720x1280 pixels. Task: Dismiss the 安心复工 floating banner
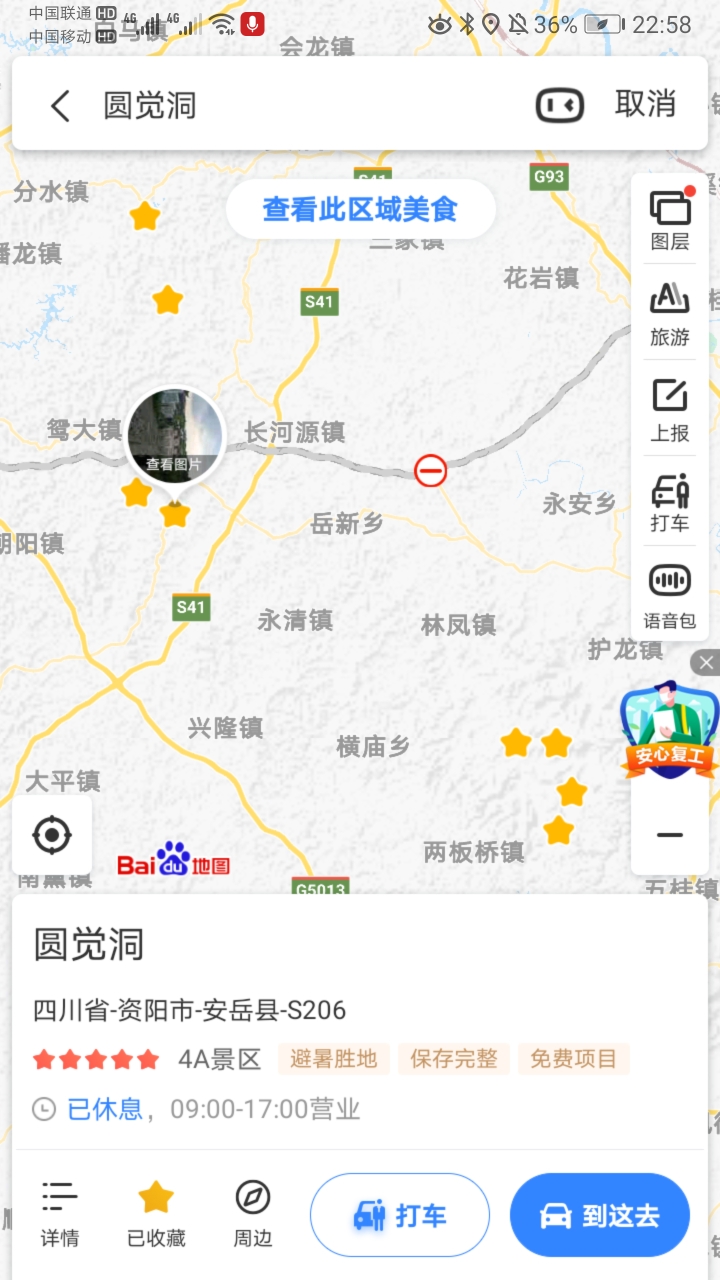coord(706,662)
